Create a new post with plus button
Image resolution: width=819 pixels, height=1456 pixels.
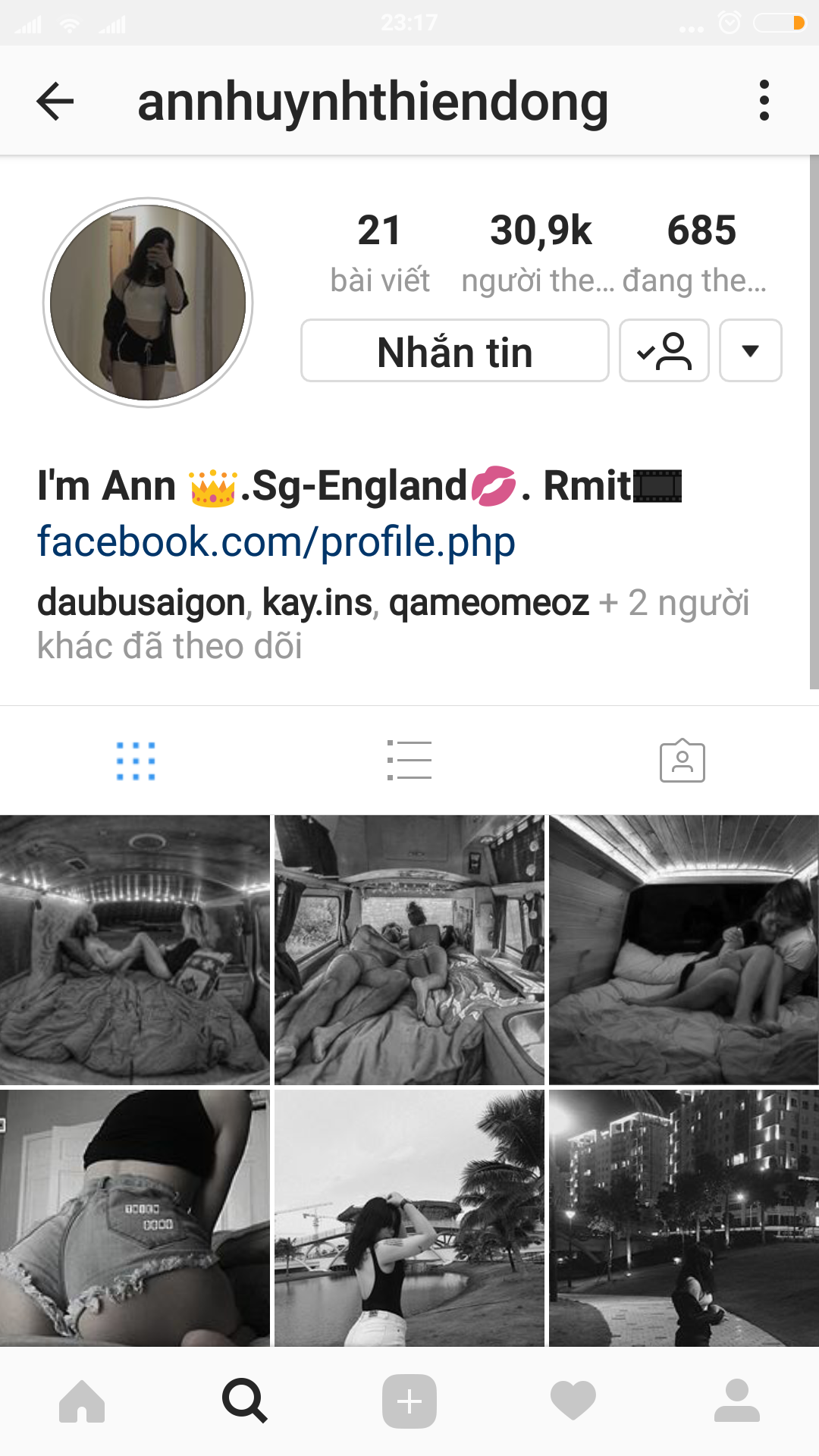point(409,1401)
